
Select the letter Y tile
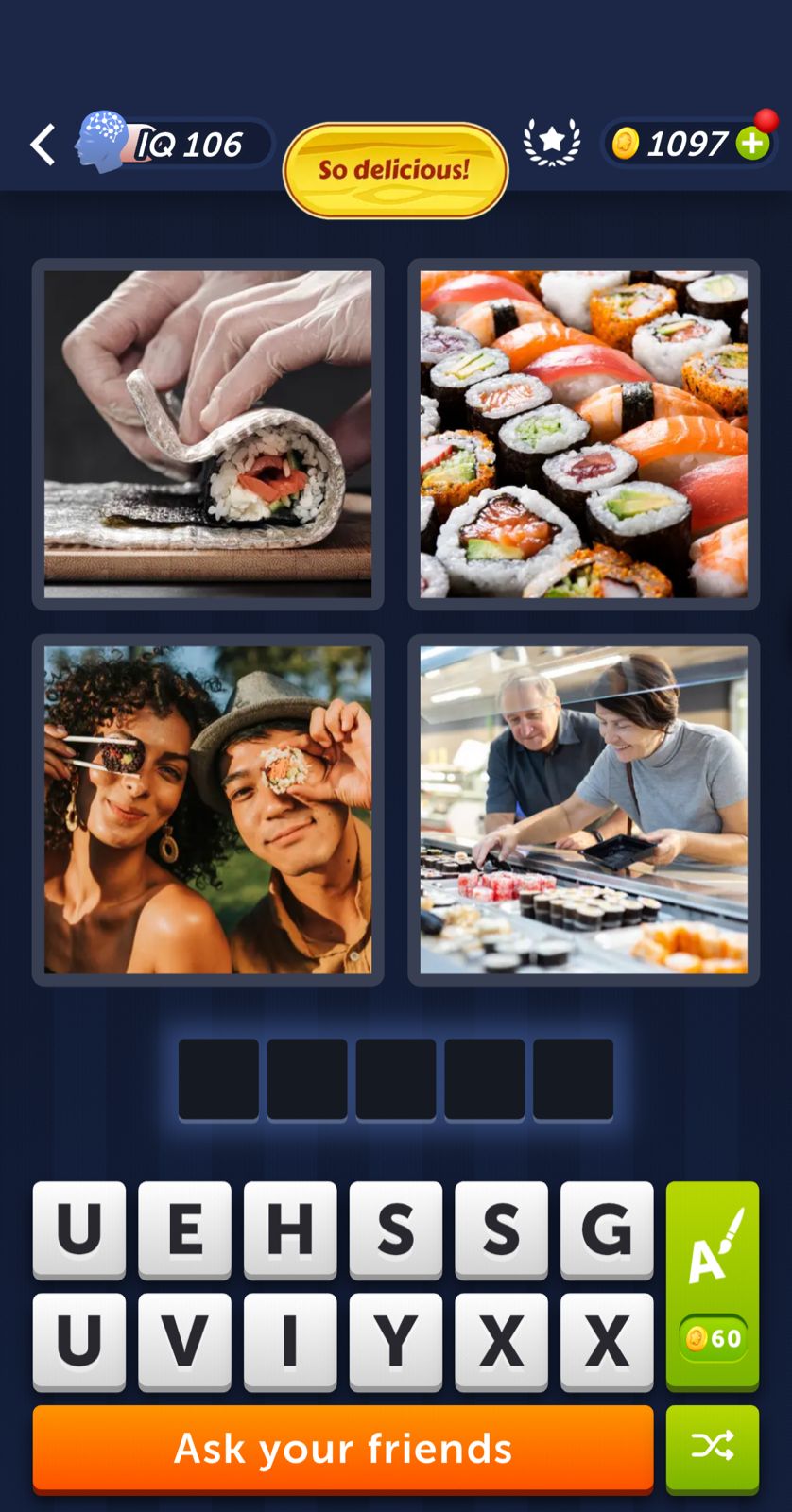pyautogui.click(x=395, y=1340)
